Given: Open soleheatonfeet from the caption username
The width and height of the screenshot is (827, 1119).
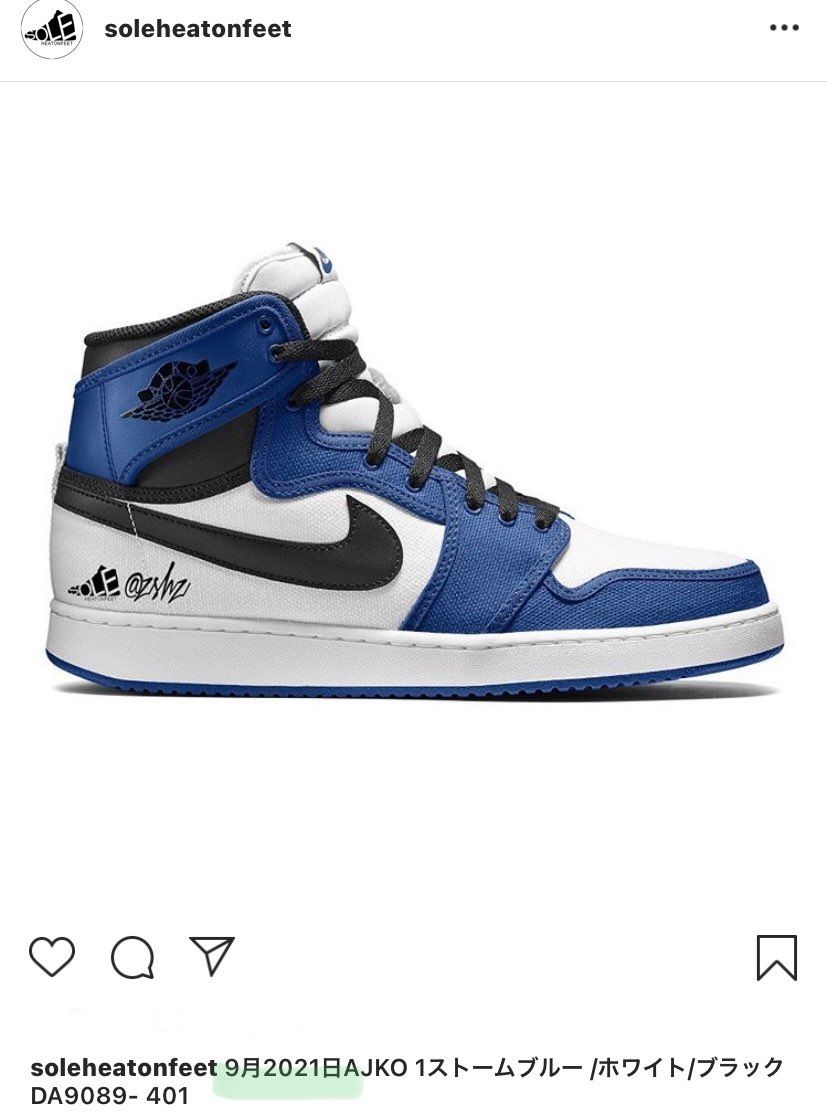Looking at the screenshot, I should click(123, 1068).
